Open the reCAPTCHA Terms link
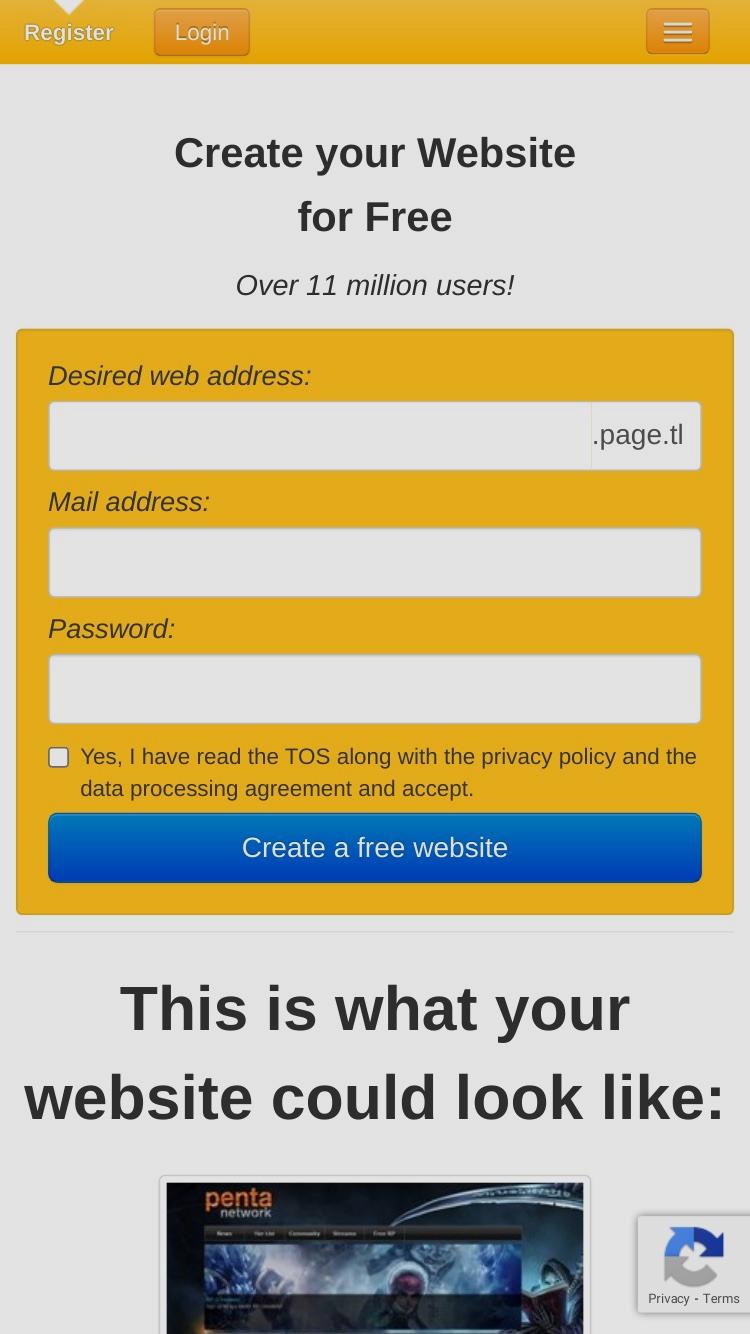The image size is (750, 1334). click(x=721, y=1298)
